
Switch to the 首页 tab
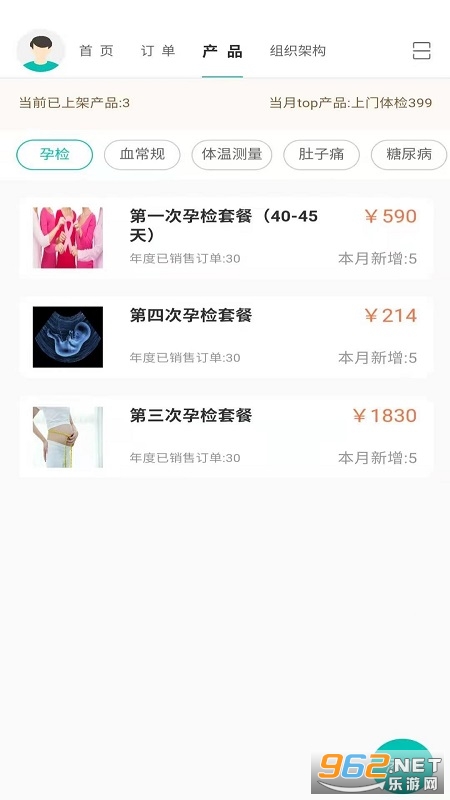(x=96, y=51)
